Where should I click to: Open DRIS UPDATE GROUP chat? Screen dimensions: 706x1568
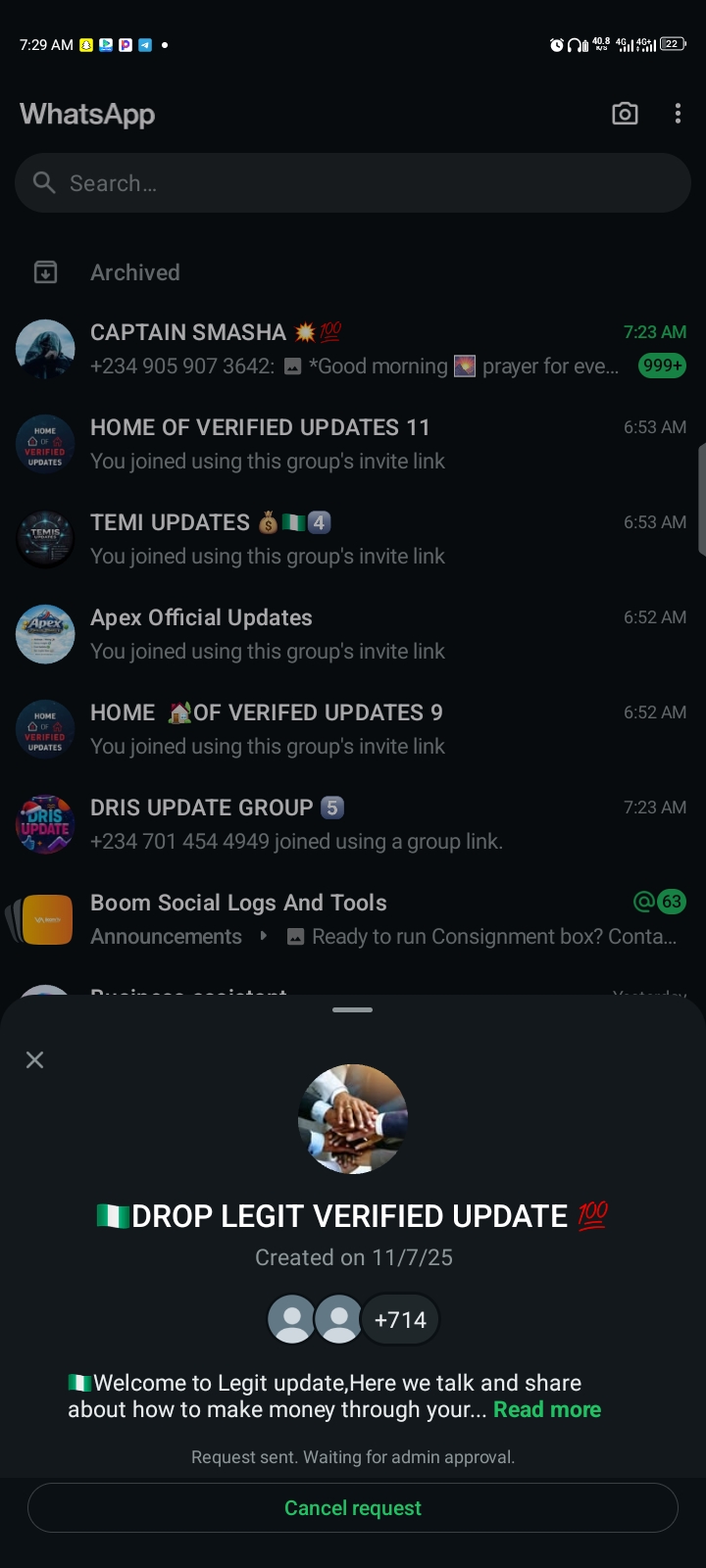[353, 824]
